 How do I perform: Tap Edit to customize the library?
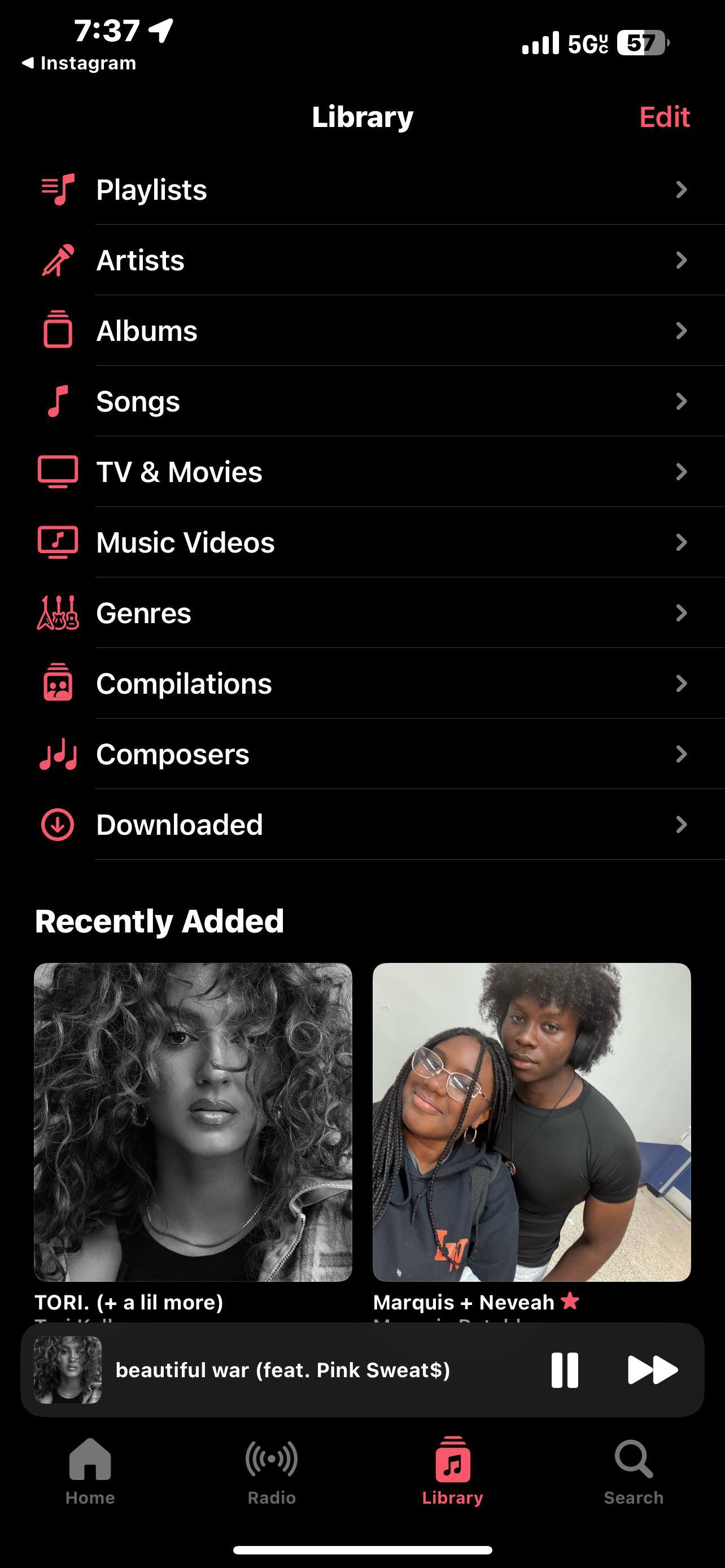click(663, 117)
